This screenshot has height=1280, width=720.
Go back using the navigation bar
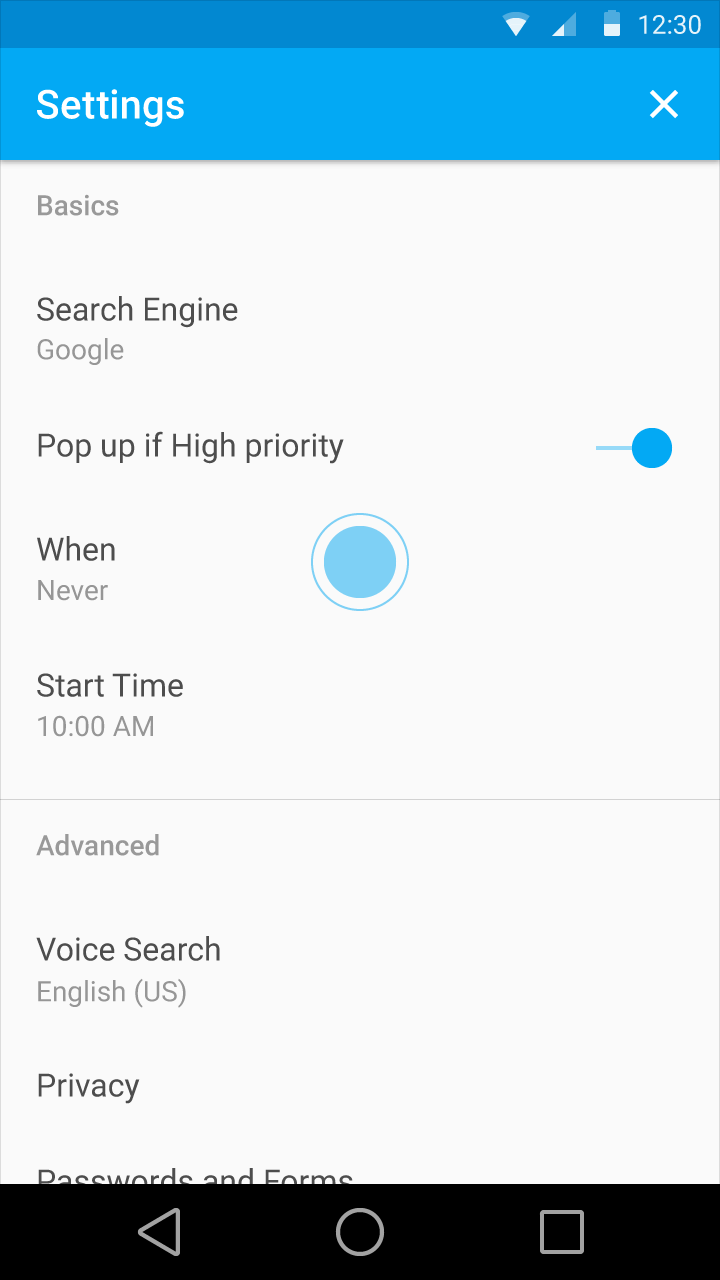[x=159, y=1232]
